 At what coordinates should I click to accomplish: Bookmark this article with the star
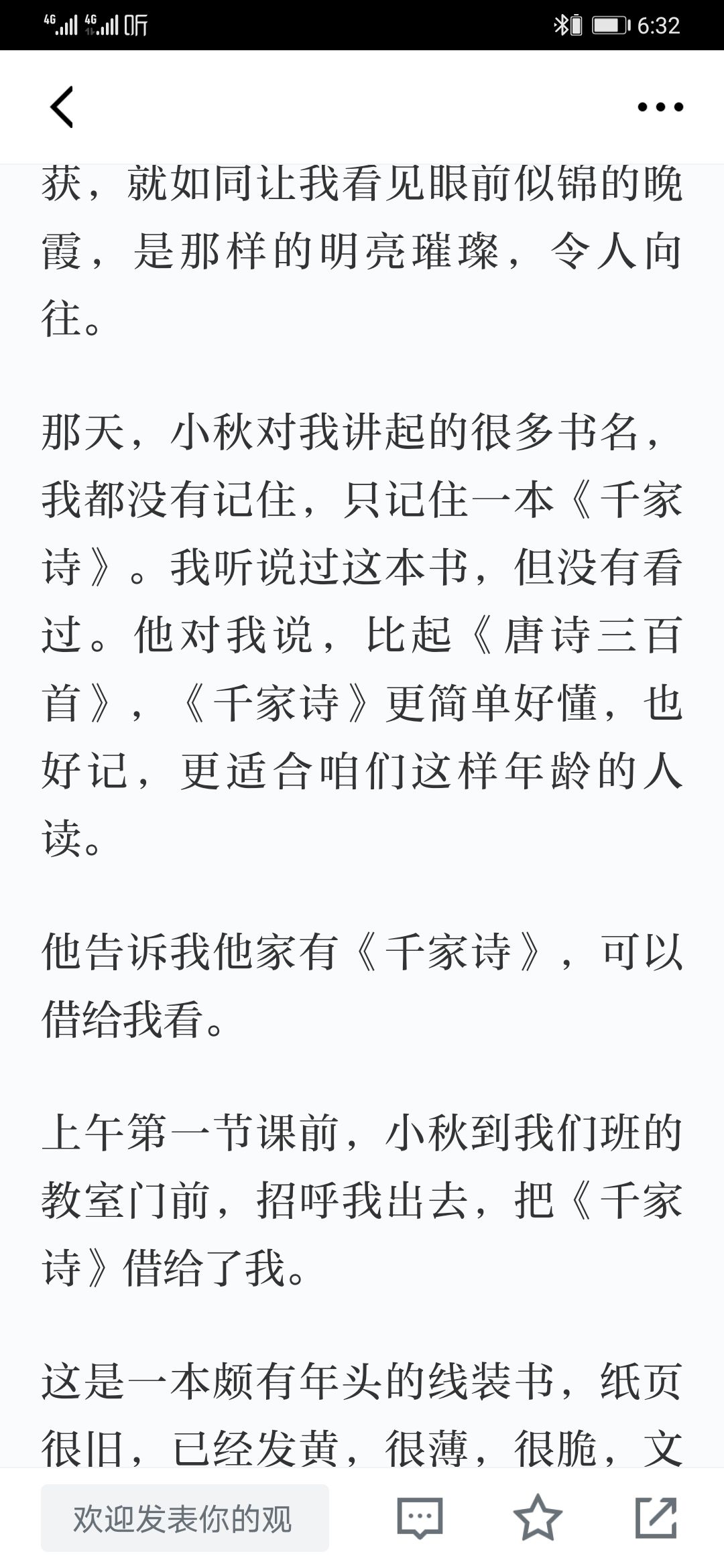[x=538, y=1518]
